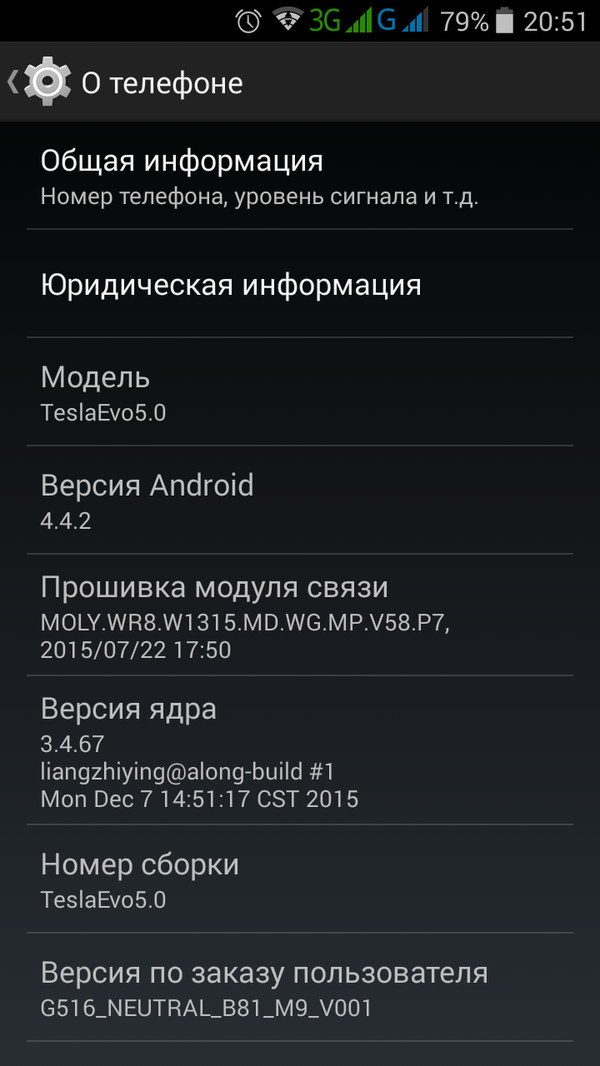Screen dimensions: 600x1066
Task: Open Юридическая информация
Action: 300,285
